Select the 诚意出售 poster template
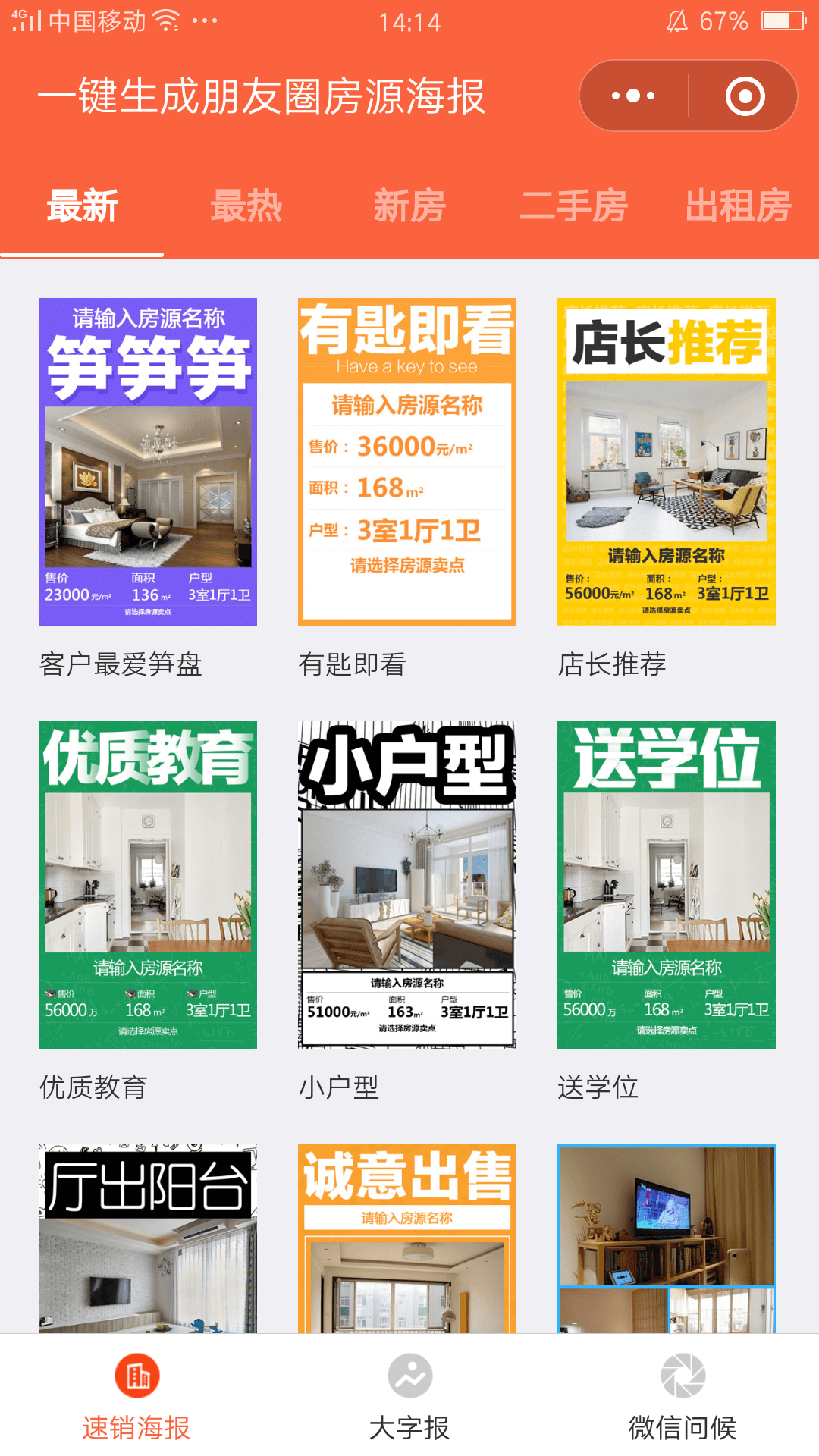This screenshot has width=819, height=1456. [x=407, y=1238]
